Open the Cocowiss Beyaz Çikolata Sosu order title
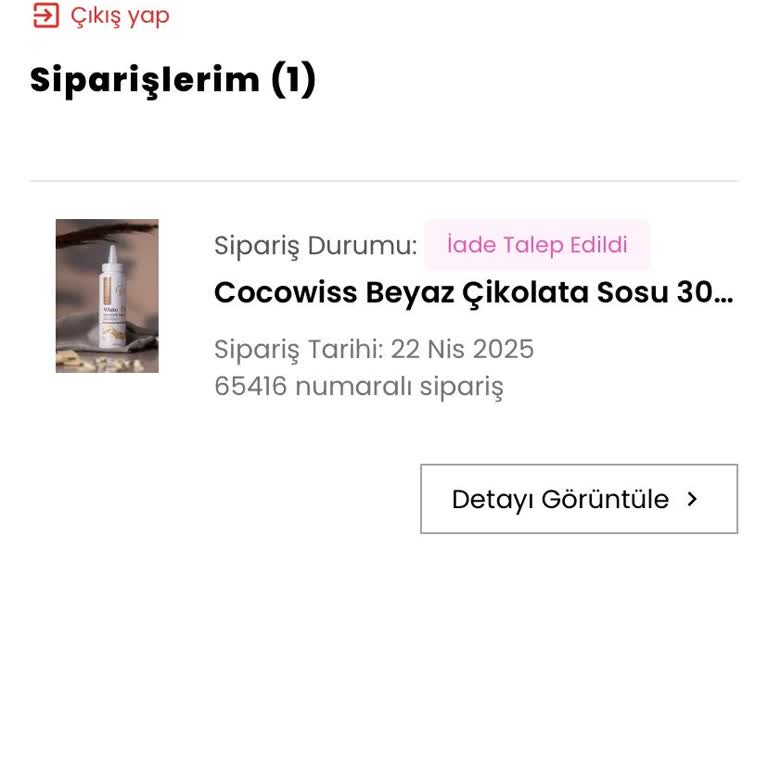Viewport: 768px width, 768px height. pyautogui.click(x=473, y=293)
